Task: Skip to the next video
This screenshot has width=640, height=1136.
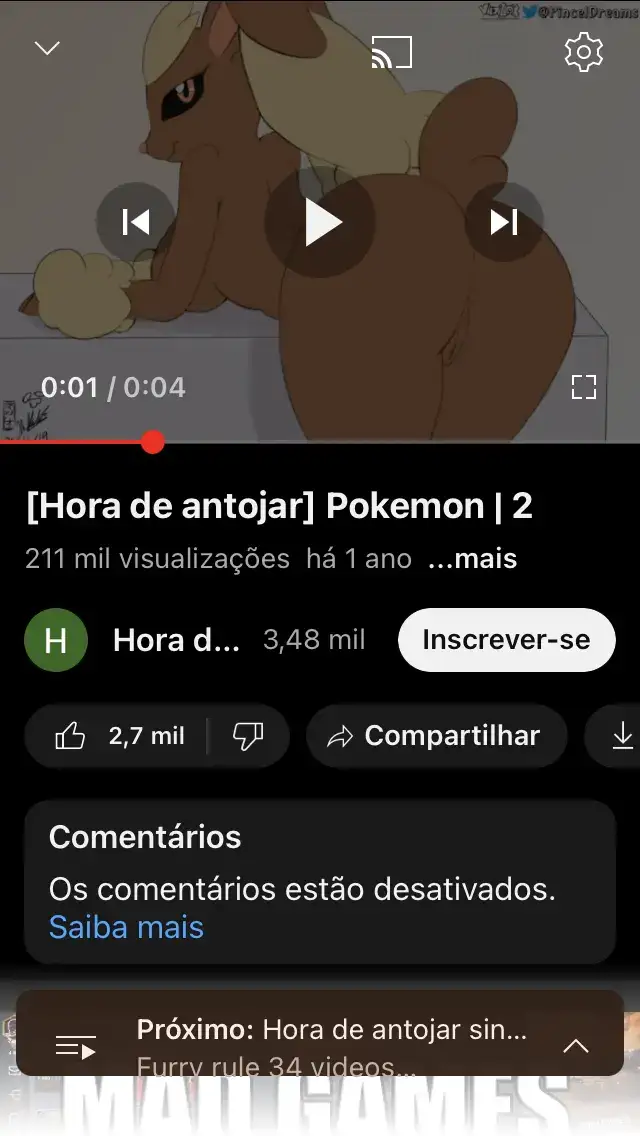Action: (x=504, y=222)
